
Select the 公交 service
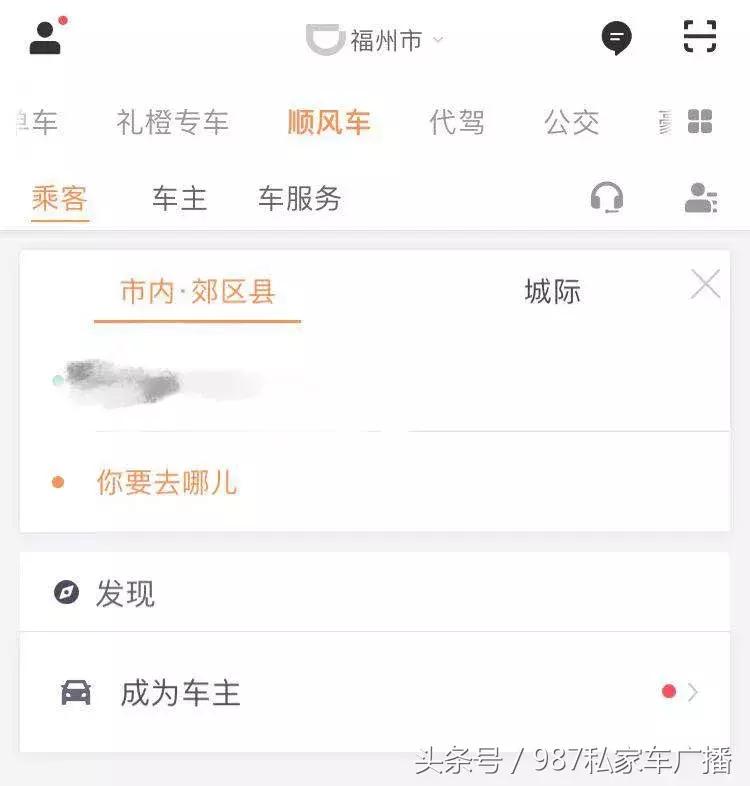571,122
